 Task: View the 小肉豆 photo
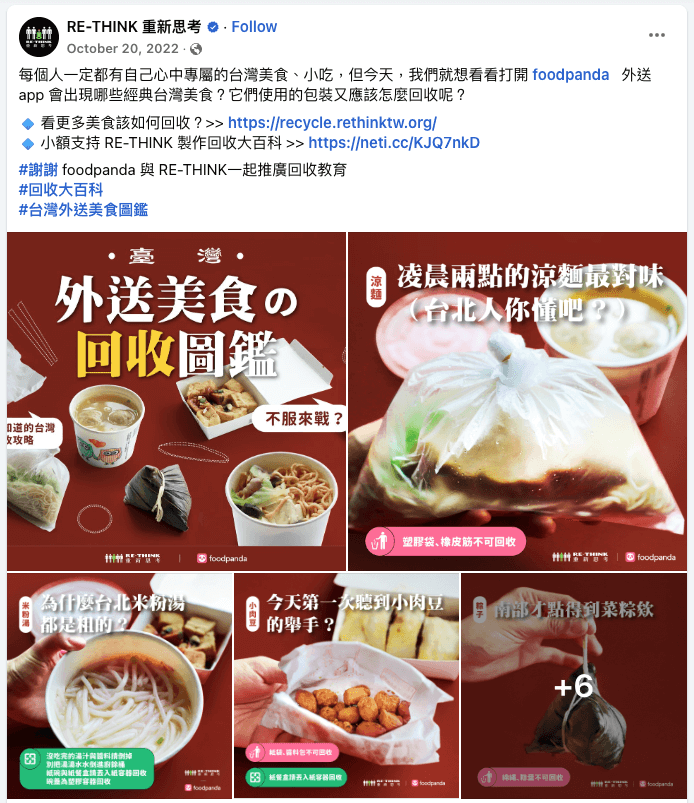coord(346,686)
